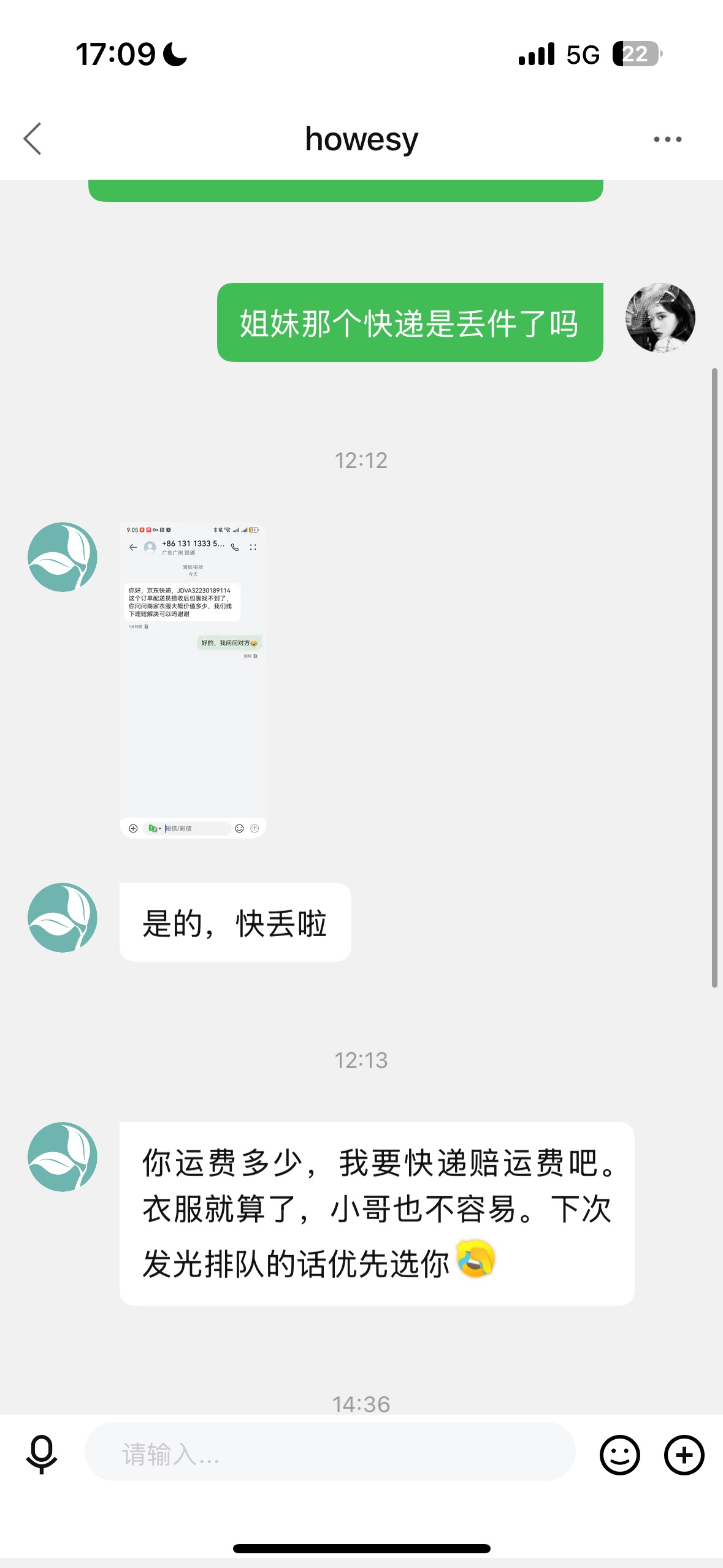Open the three-dot more options menu
Screen dimensions: 723x1568
pos(667,139)
